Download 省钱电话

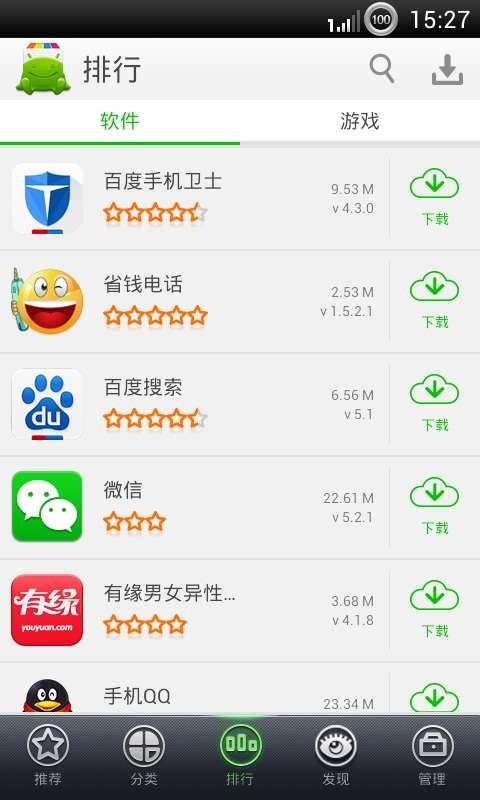pyautogui.click(x=435, y=301)
